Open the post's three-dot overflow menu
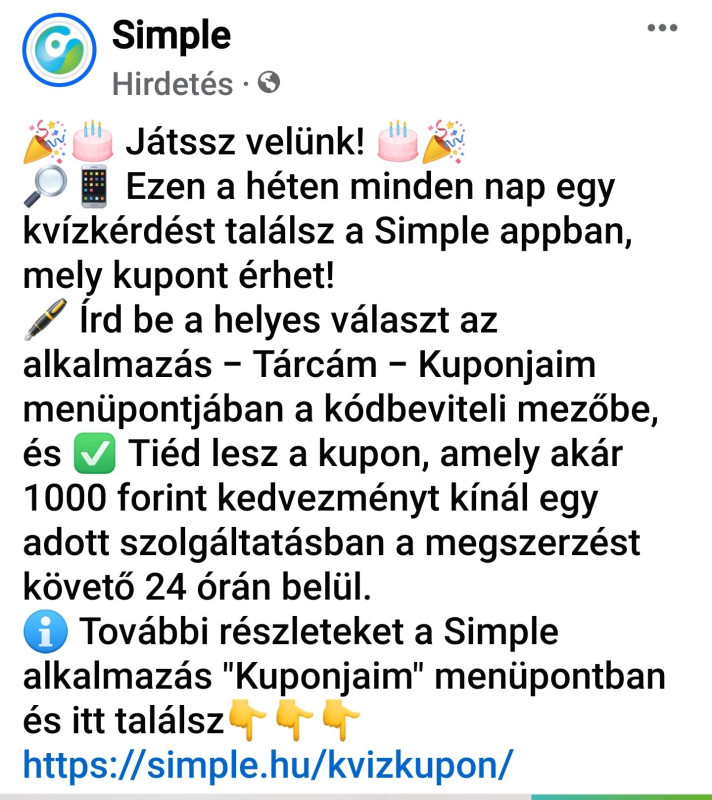The height and width of the screenshot is (800, 712). [663, 28]
